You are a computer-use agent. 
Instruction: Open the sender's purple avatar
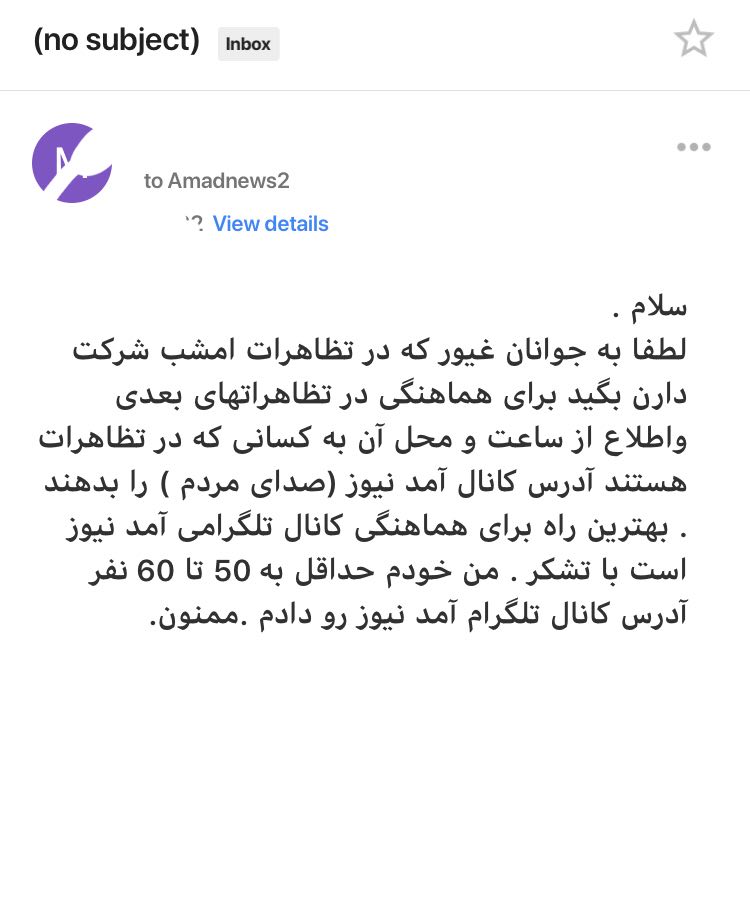click(x=72, y=163)
